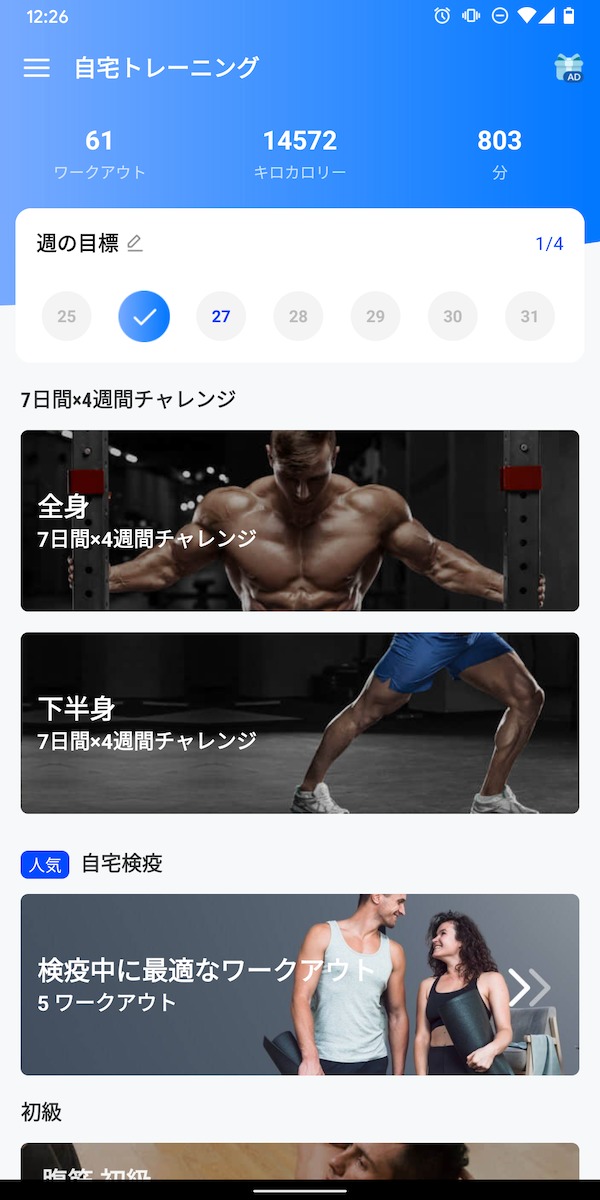The width and height of the screenshot is (600, 1200).
Task: Select day 25 in weekly goal
Action: coord(66,317)
